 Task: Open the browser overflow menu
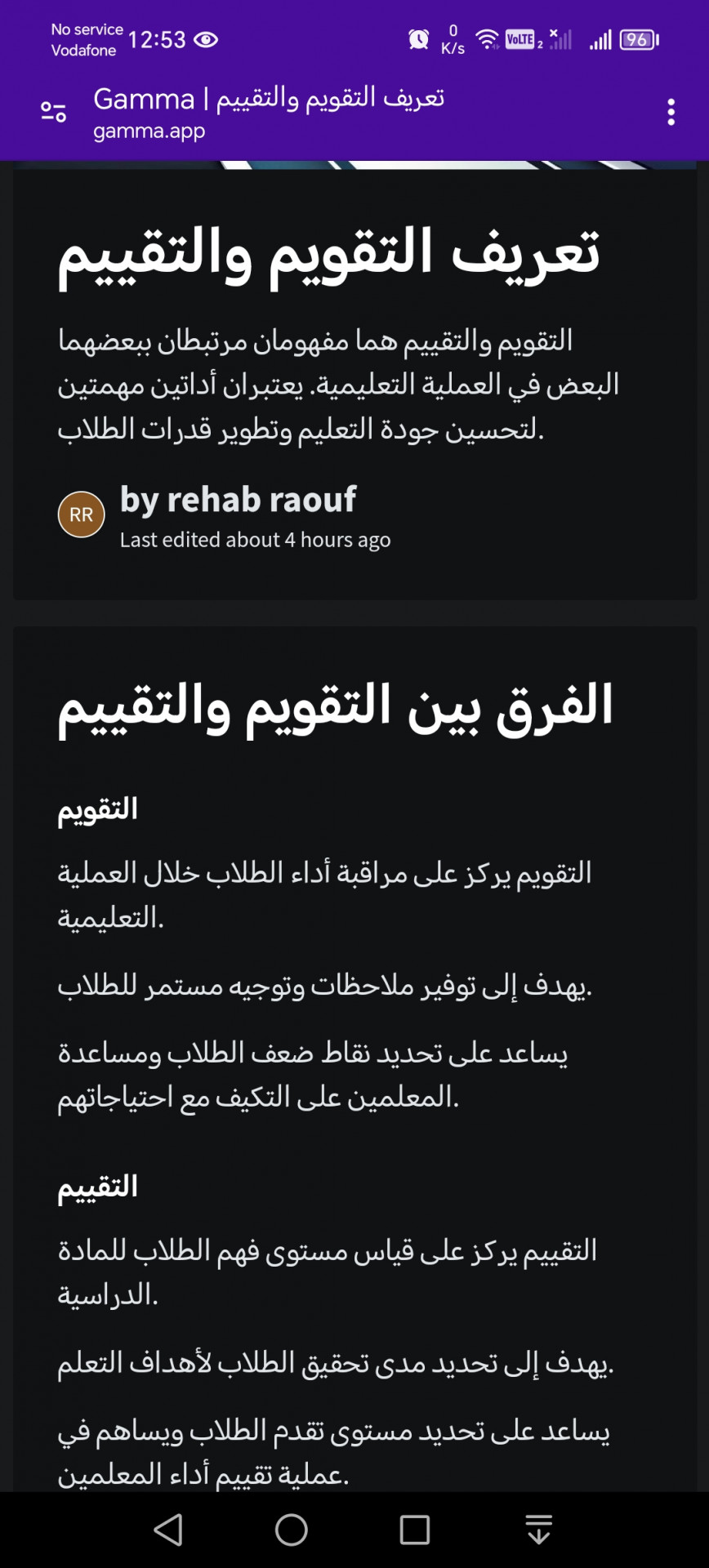pyautogui.click(x=671, y=112)
